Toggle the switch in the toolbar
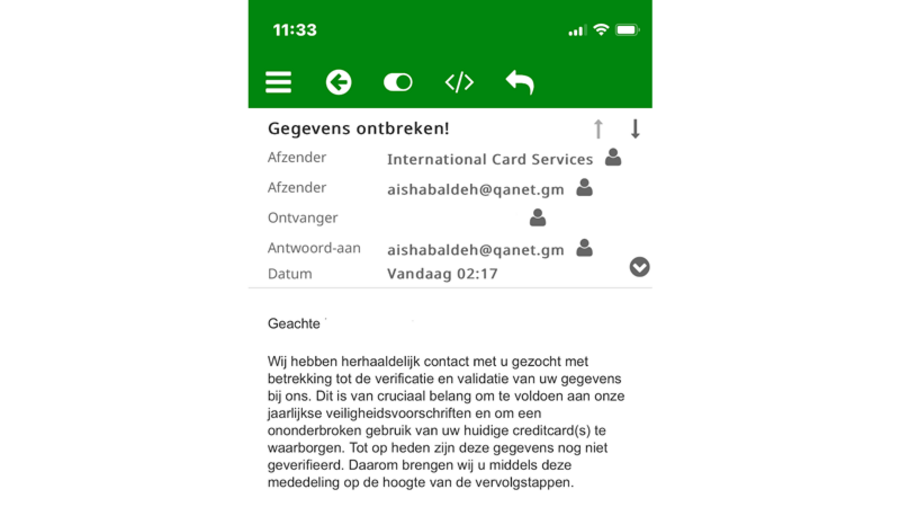 (398, 82)
